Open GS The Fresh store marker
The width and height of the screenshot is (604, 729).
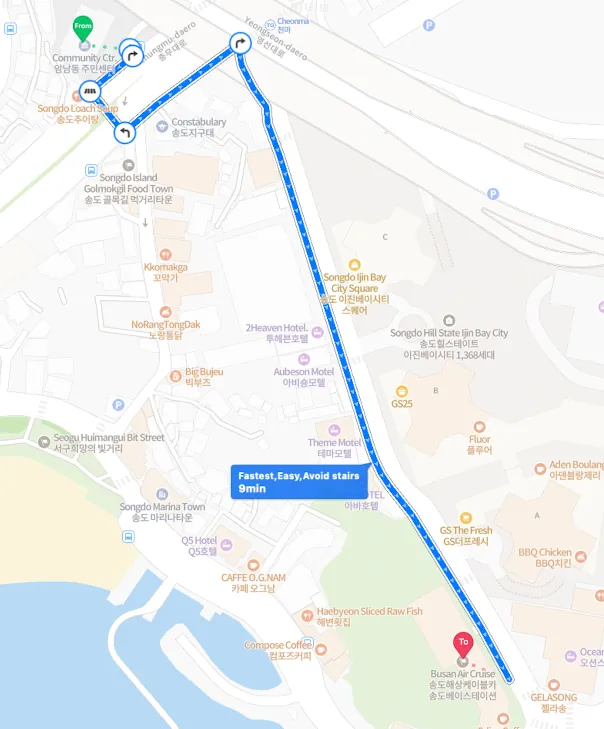pyautogui.click(x=466, y=518)
